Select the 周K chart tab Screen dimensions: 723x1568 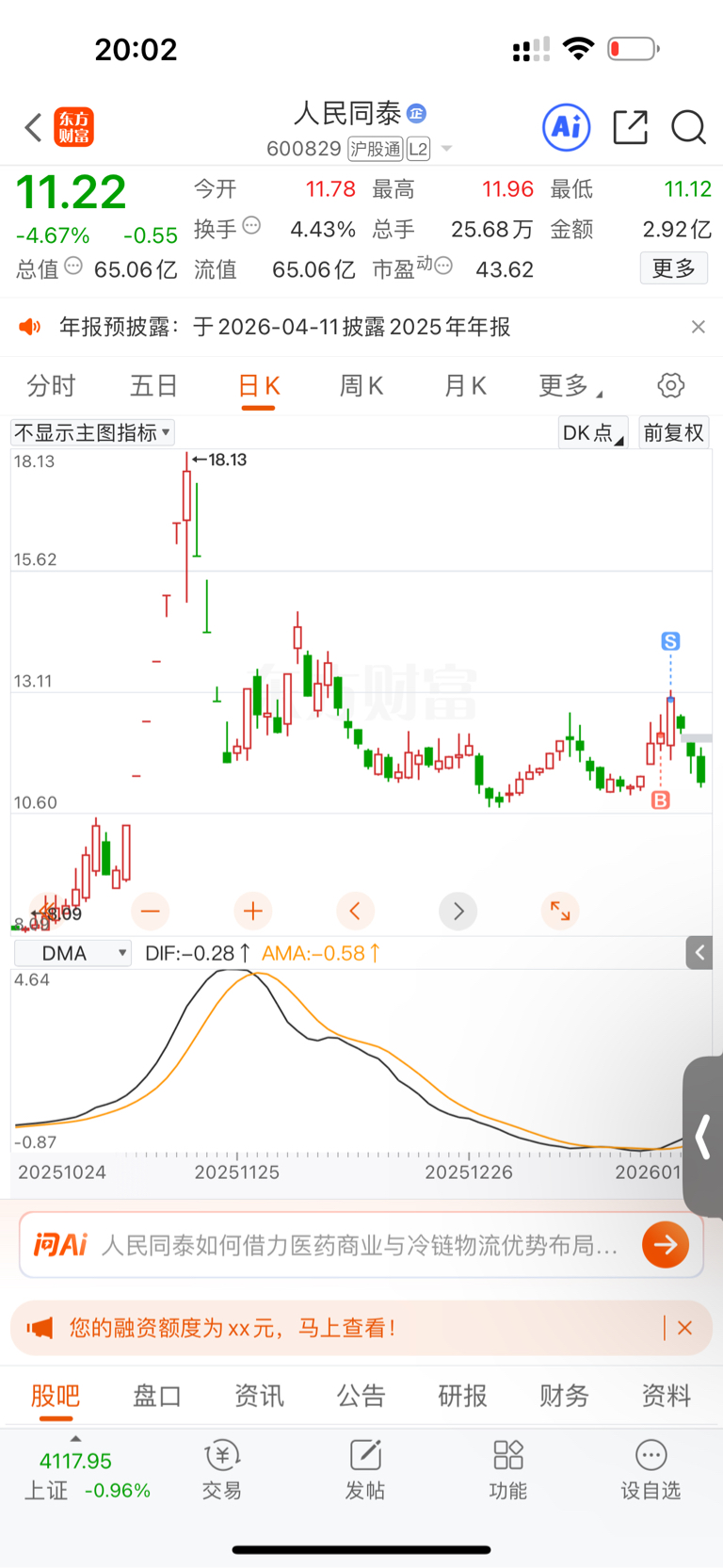point(361,386)
